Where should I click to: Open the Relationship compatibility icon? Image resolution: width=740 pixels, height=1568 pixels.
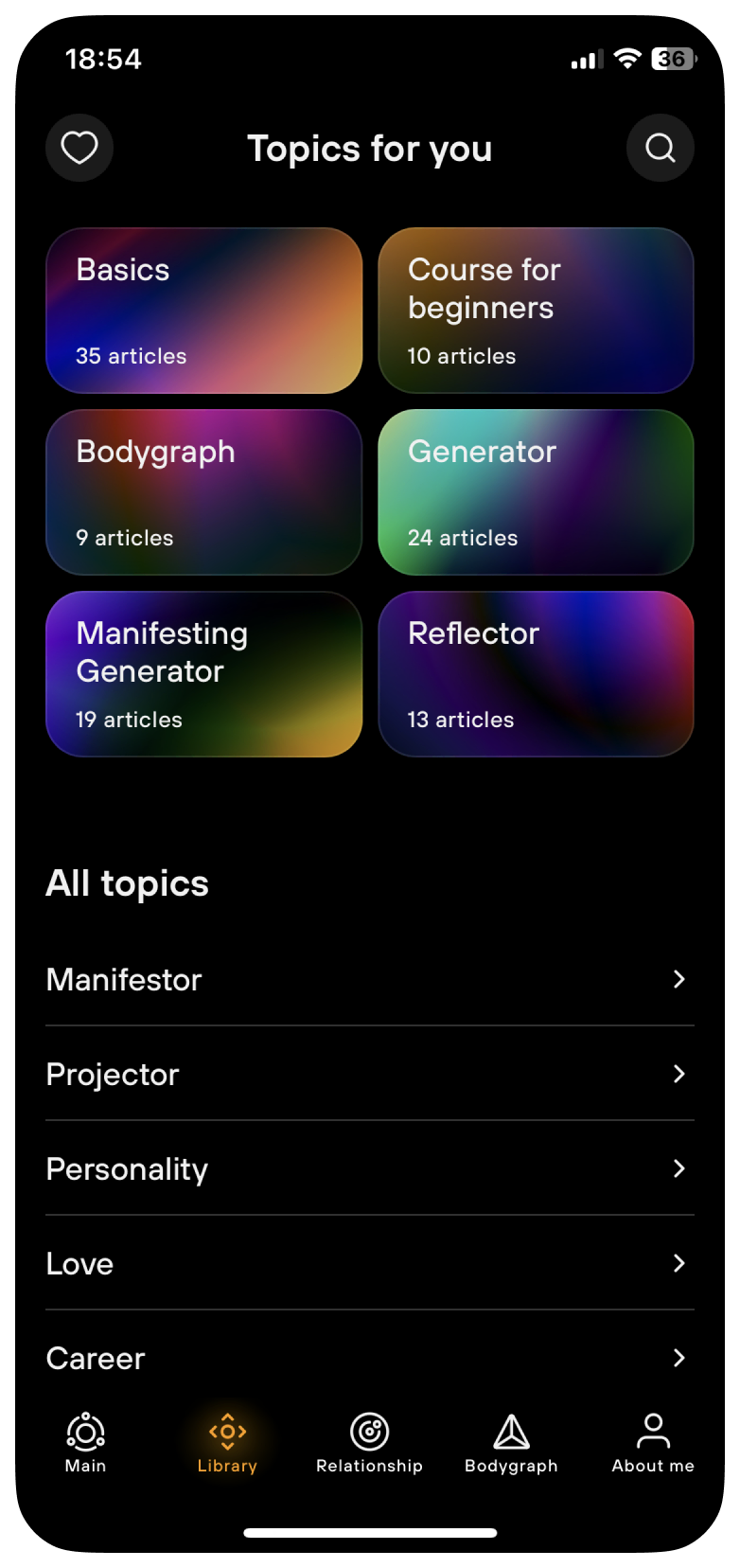coord(369,1434)
